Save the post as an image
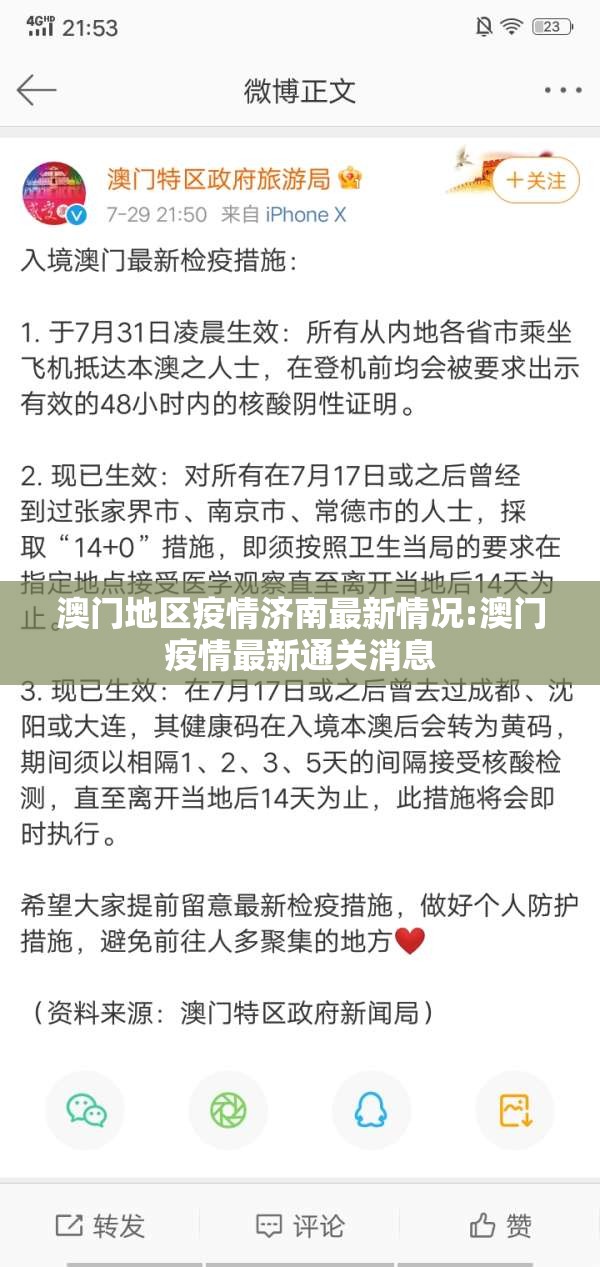This screenshot has height=1267, width=600. click(x=514, y=1110)
